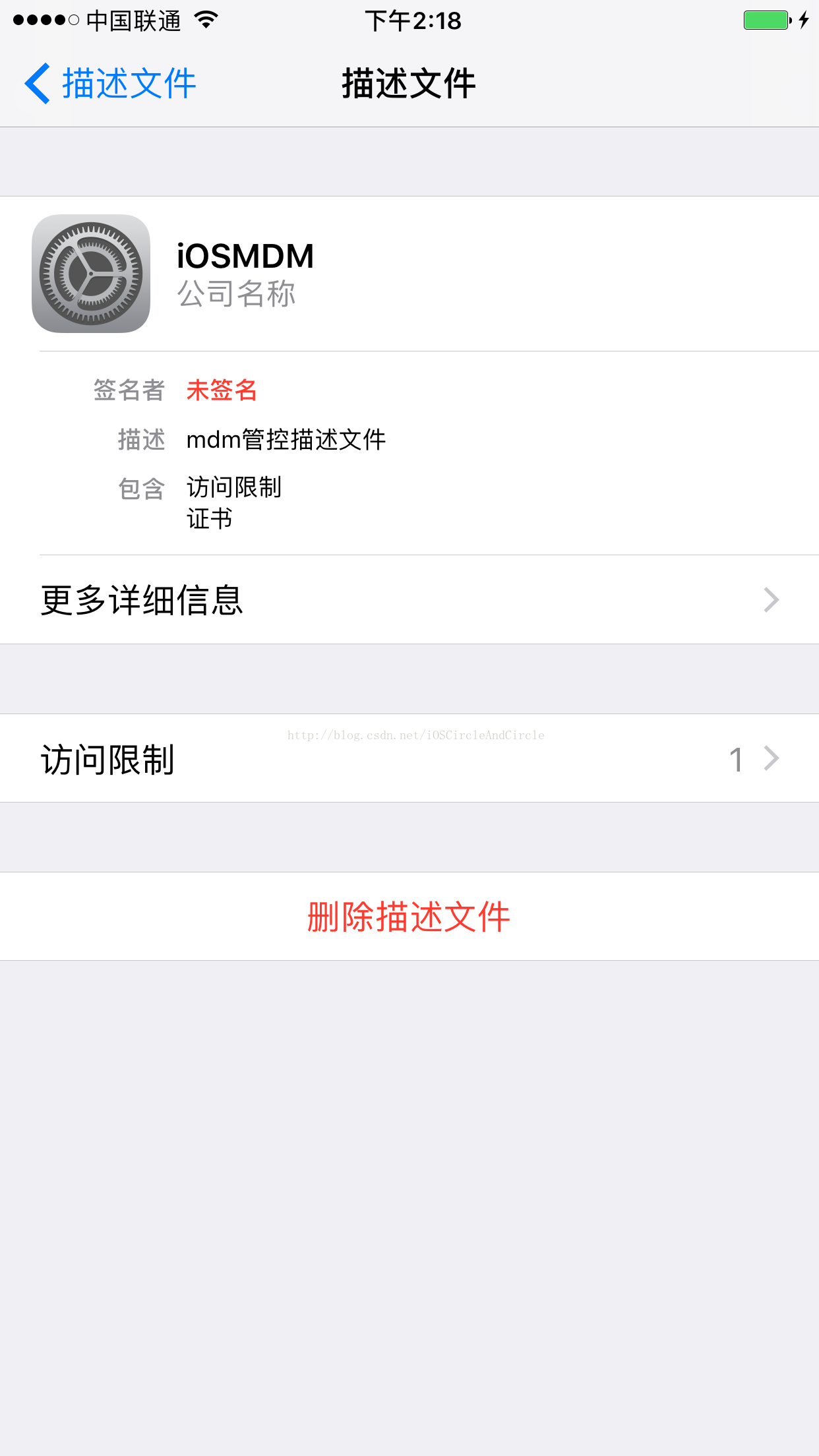Open 更多详细信息 row
Screen dimensions: 819x1456
409,600
